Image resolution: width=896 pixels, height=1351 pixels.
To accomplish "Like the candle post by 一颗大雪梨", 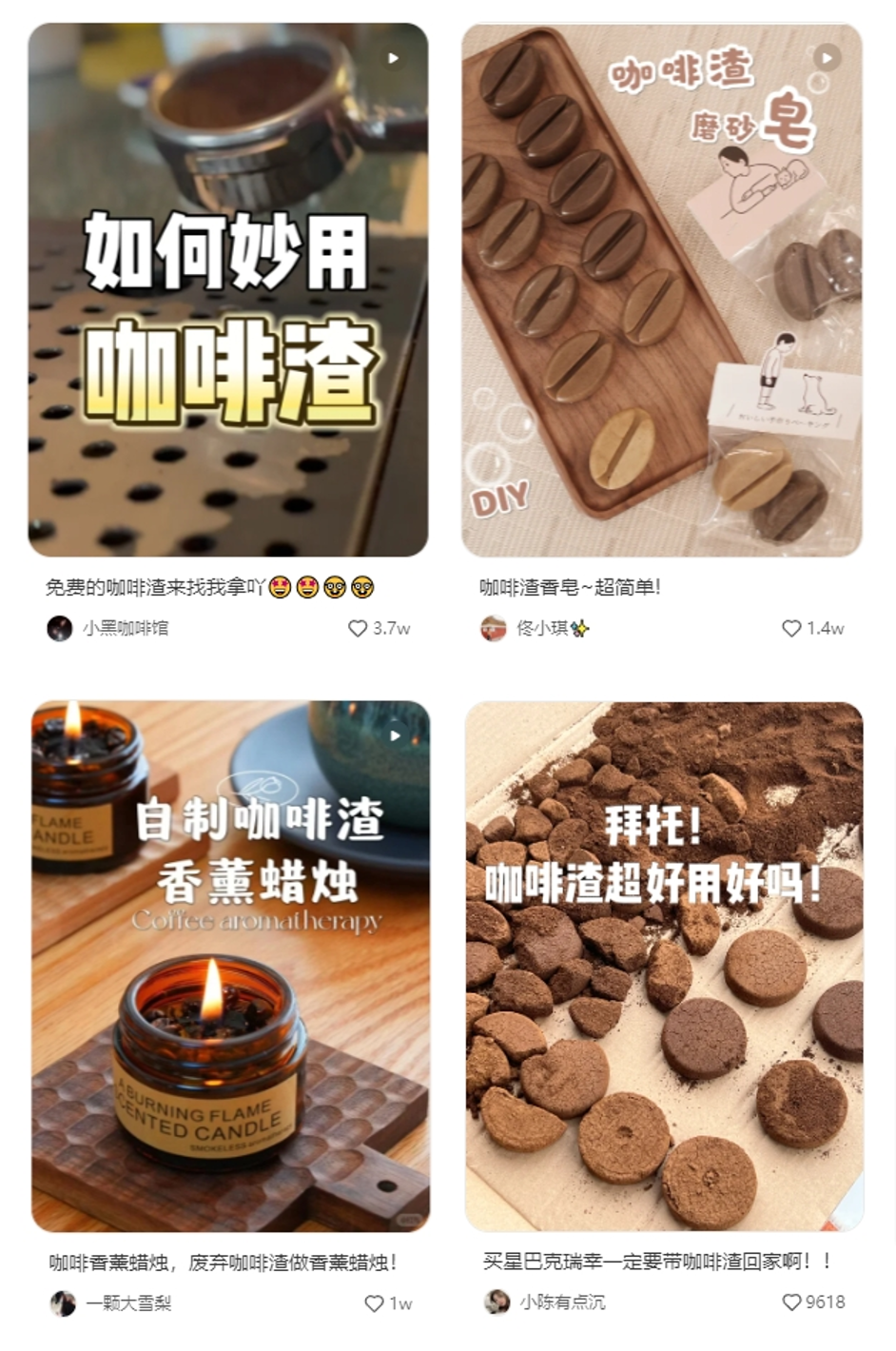I will click(x=375, y=1303).
